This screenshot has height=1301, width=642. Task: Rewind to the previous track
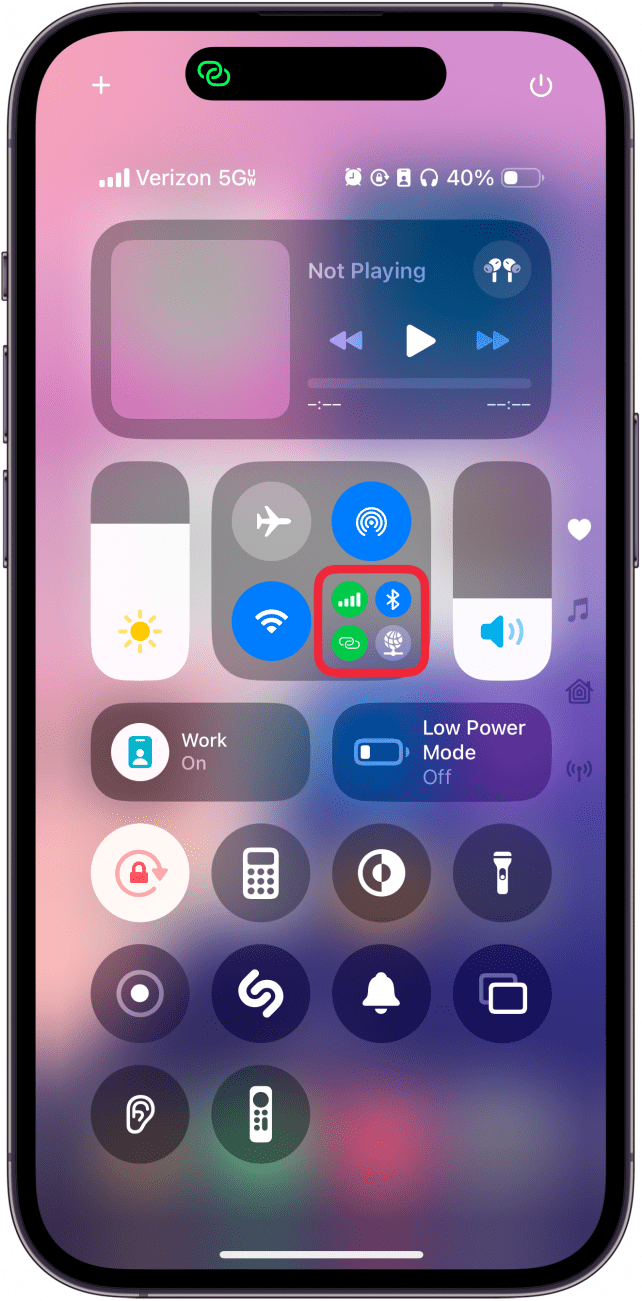[345, 341]
